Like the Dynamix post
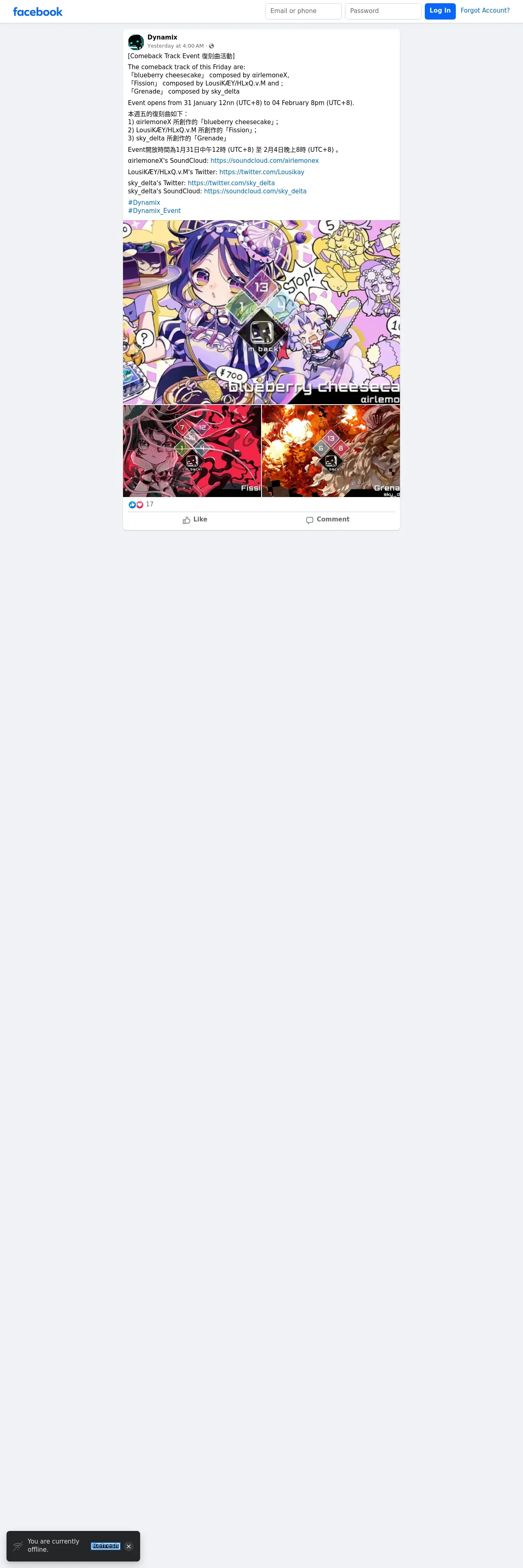523x1568 pixels. point(195,520)
